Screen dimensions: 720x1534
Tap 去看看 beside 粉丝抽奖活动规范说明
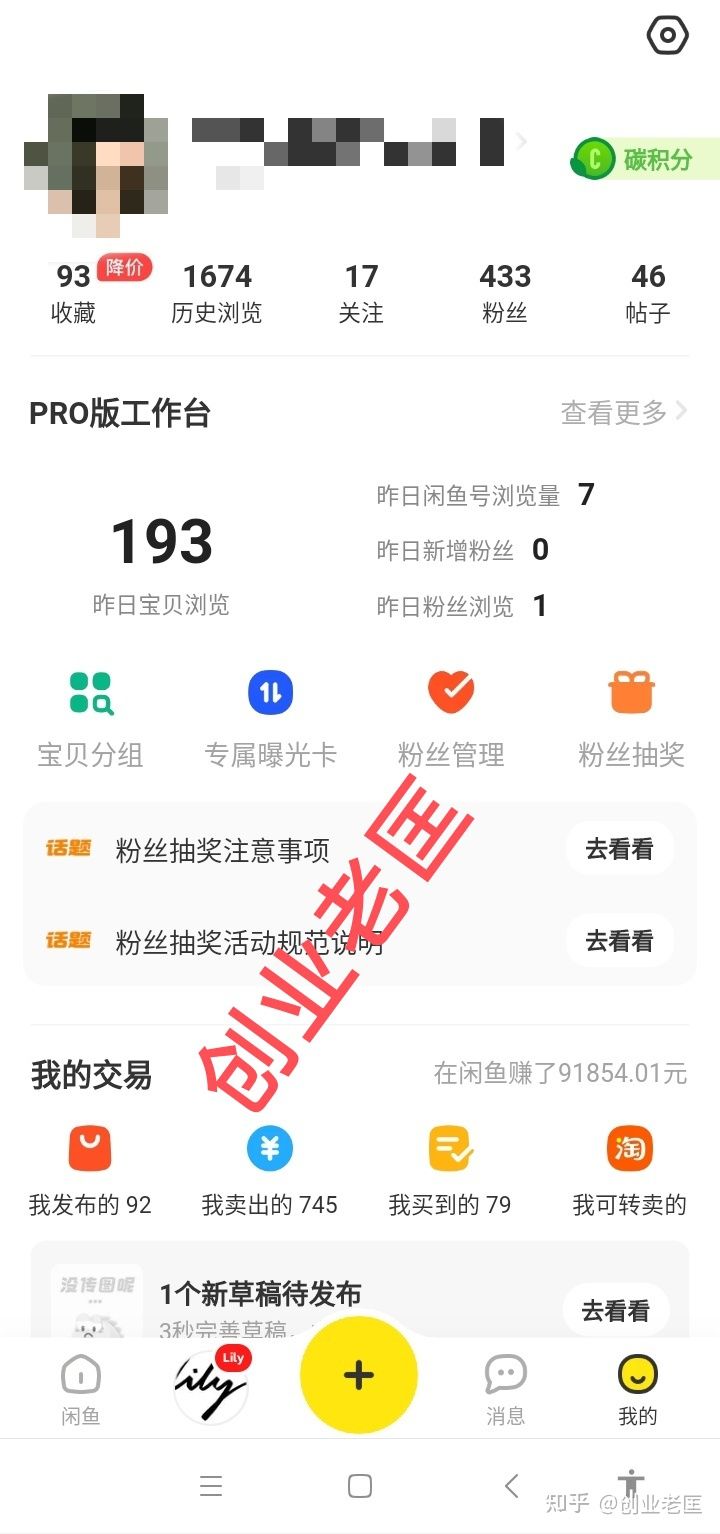[x=619, y=941]
